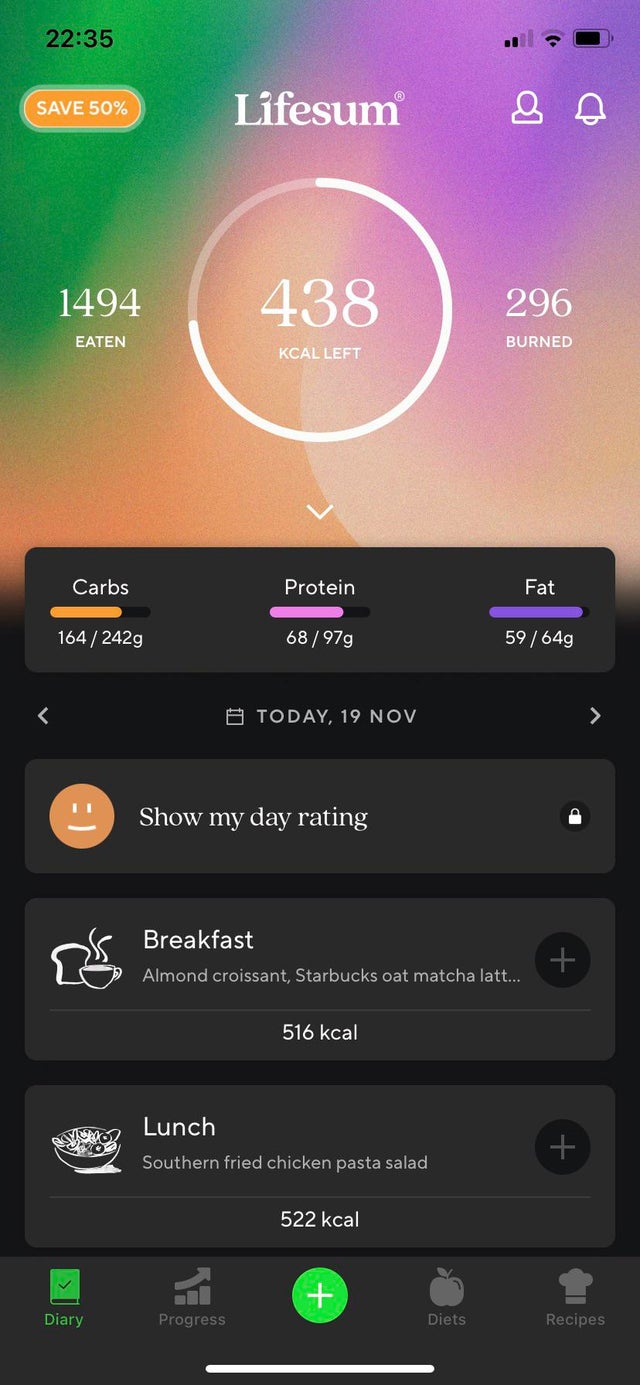The image size is (640, 1385).
Task: Add food to Breakfast
Action: click(562, 960)
